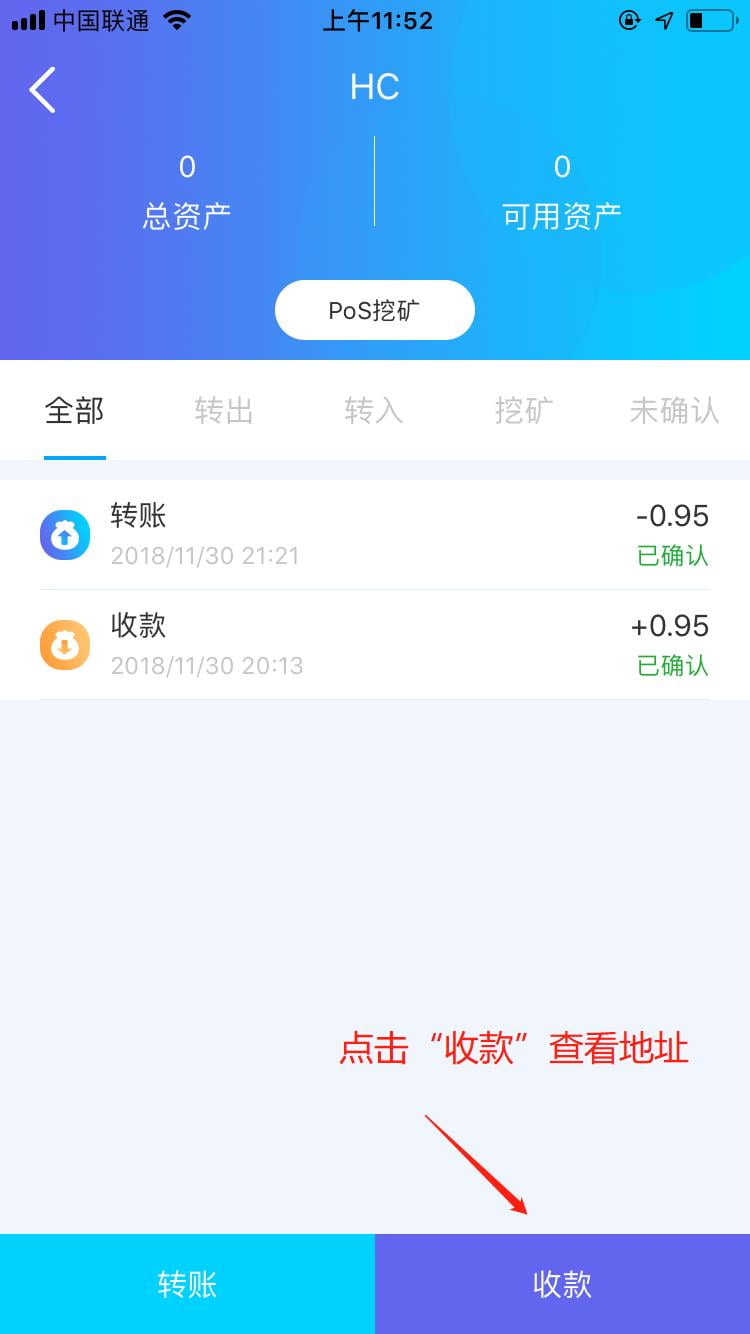The width and height of the screenshot is (750, 1334).
Task: Go back using the top-left arrow
Action: (42, 90)
